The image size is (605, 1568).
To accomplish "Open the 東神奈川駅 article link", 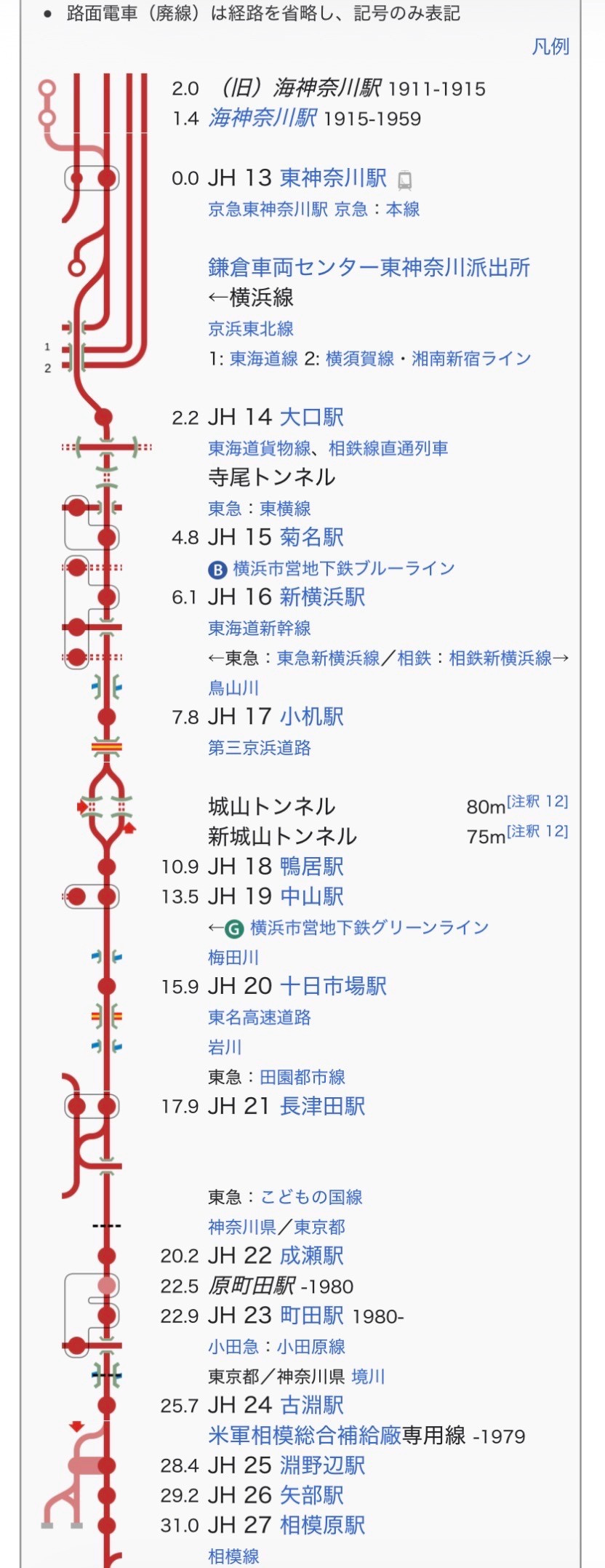I will tap(333, 178).
